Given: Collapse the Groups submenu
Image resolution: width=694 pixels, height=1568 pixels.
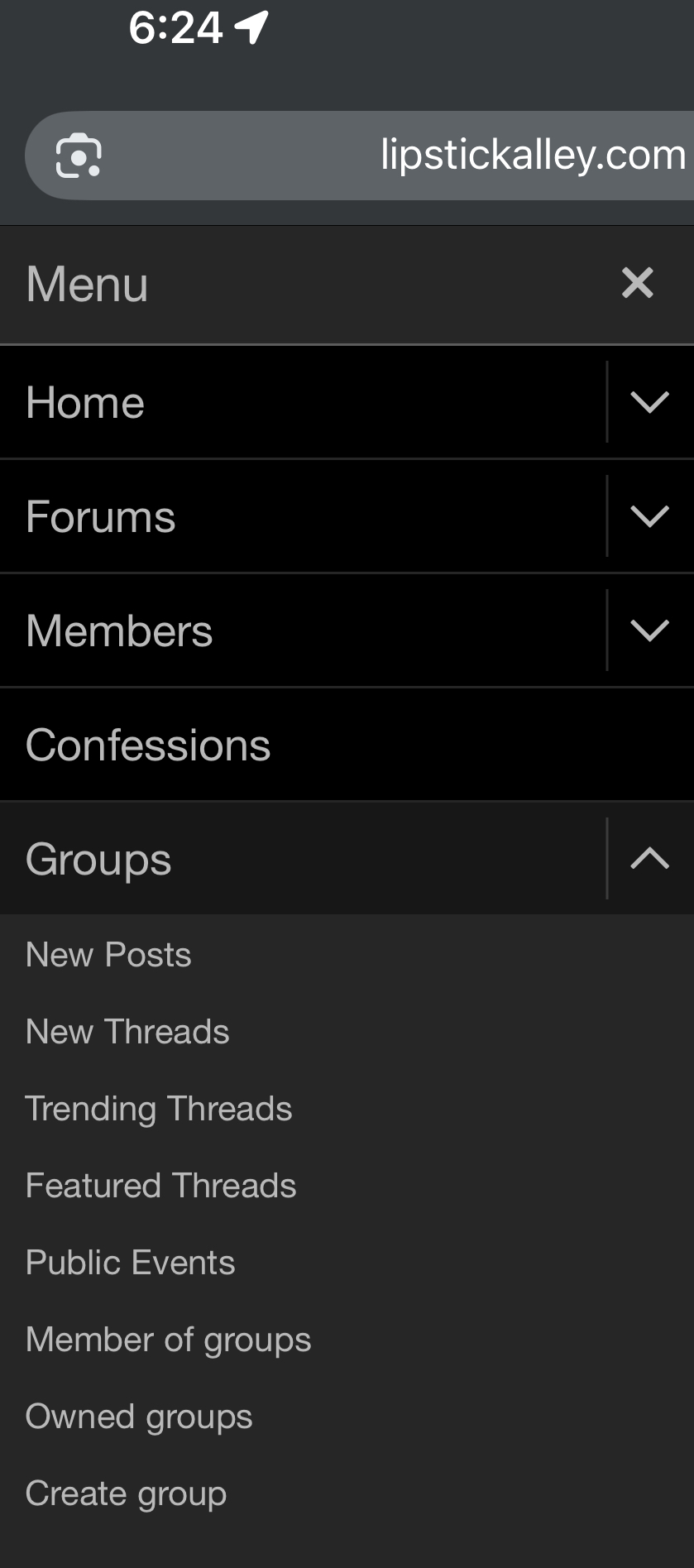Looking at the screenshot, I should click(649, 860).
